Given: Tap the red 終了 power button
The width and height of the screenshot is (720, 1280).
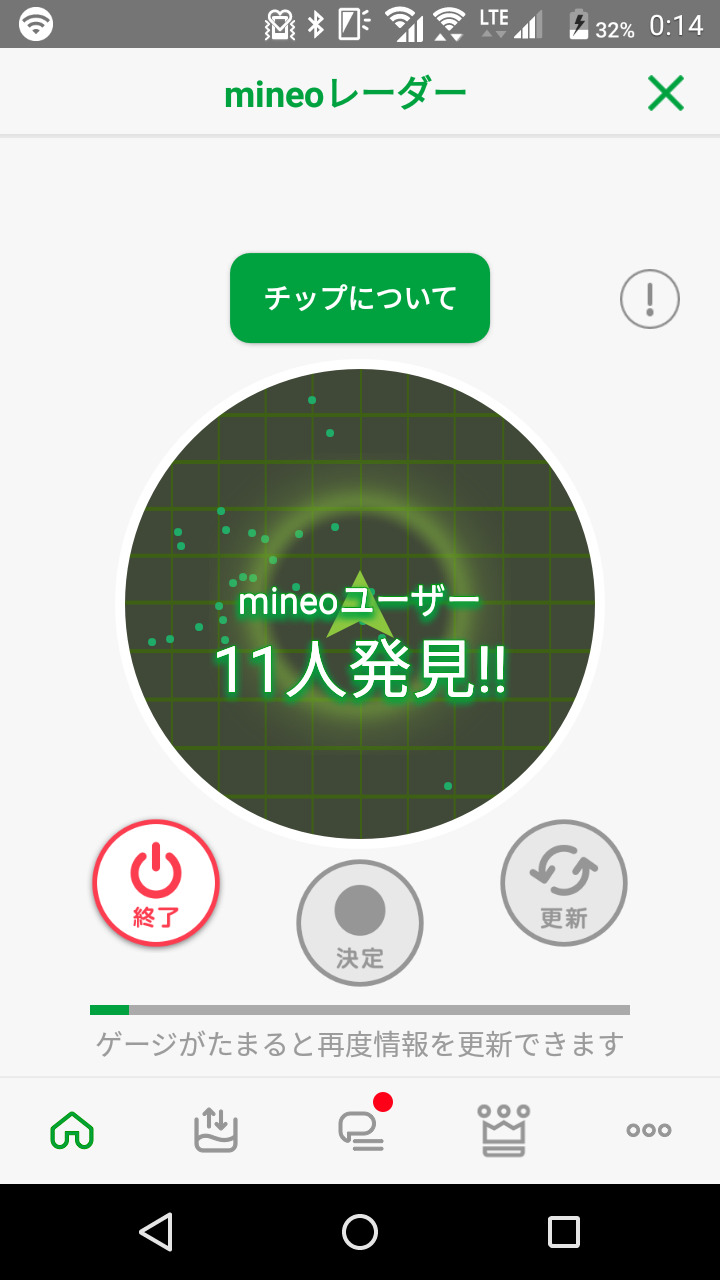Looking at the screenshot, I should coord(156,883).
